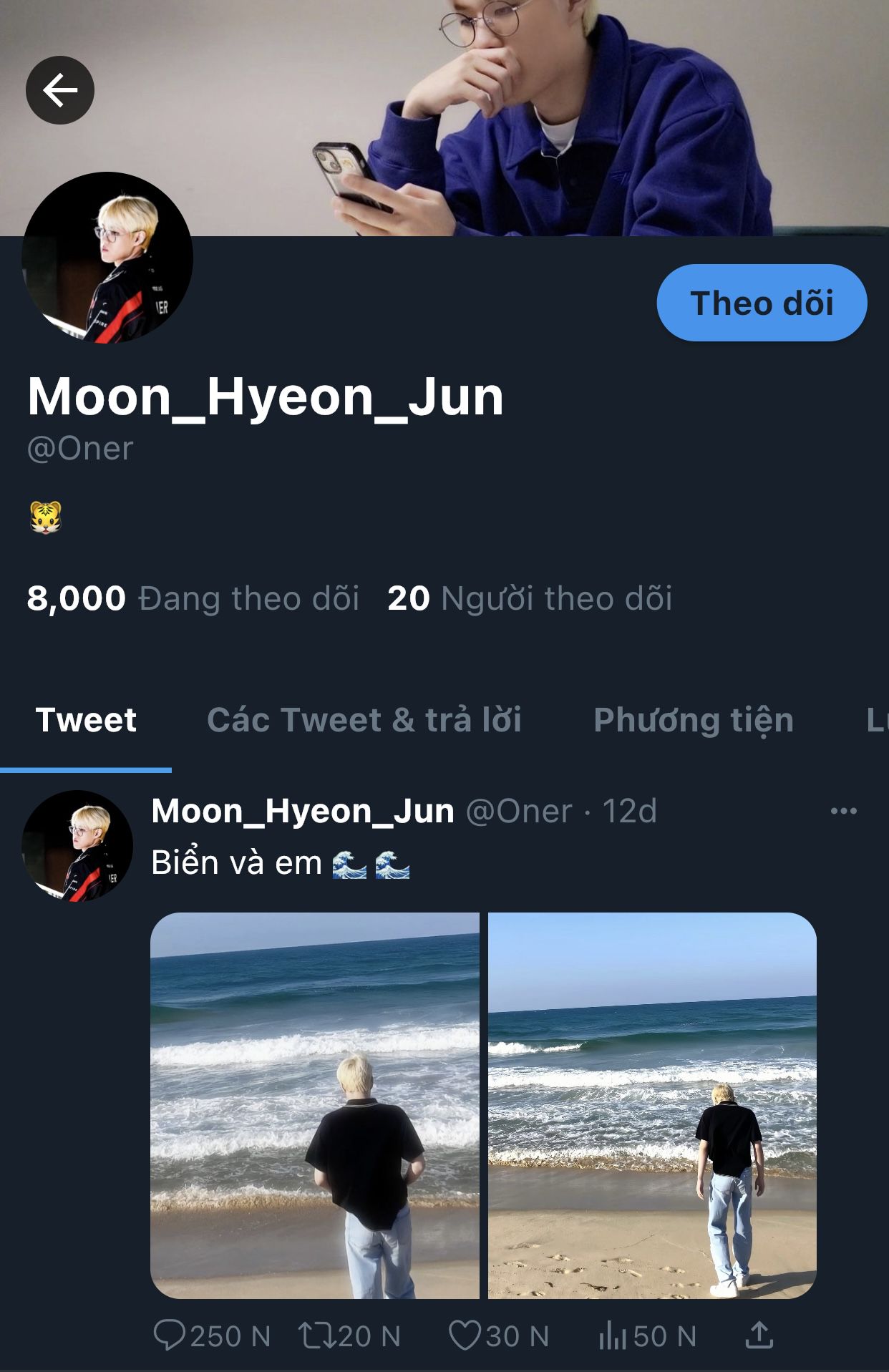This screenshot has height=1372, width=889.
Task: View the 20 Người theo dõi list
Action: [x=530, y=598]
